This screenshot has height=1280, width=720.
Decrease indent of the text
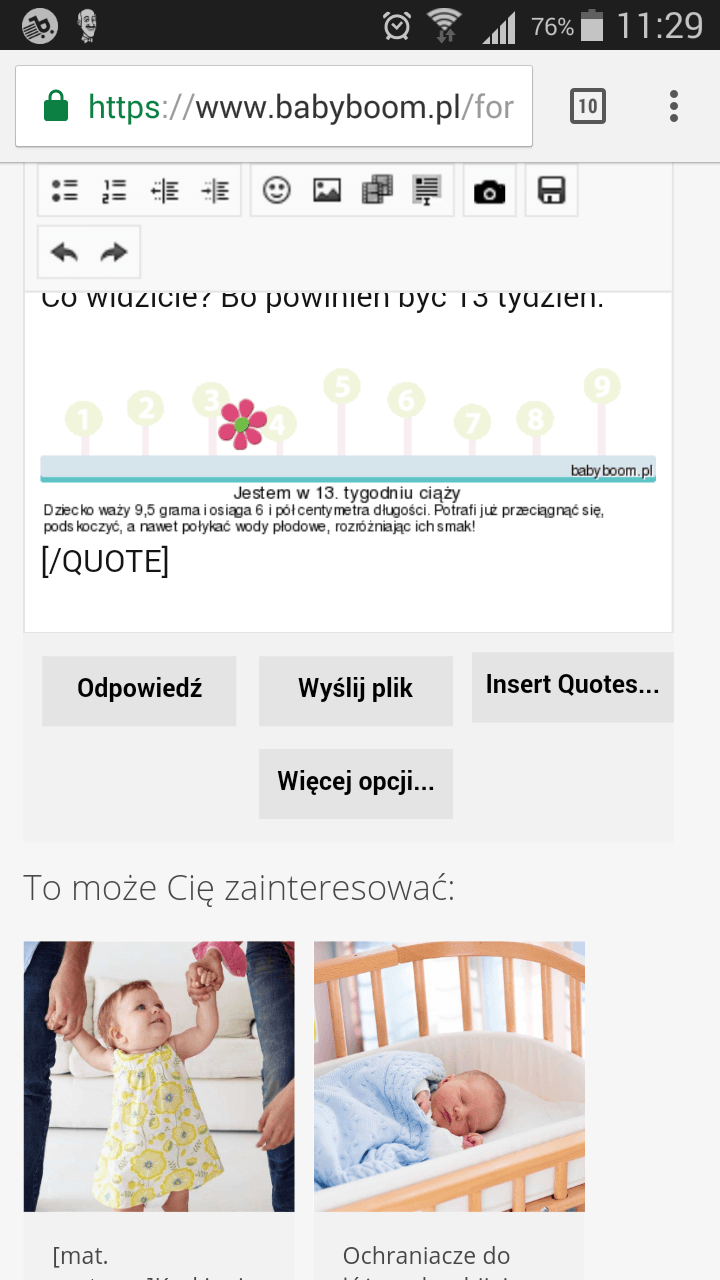point(165,190)
